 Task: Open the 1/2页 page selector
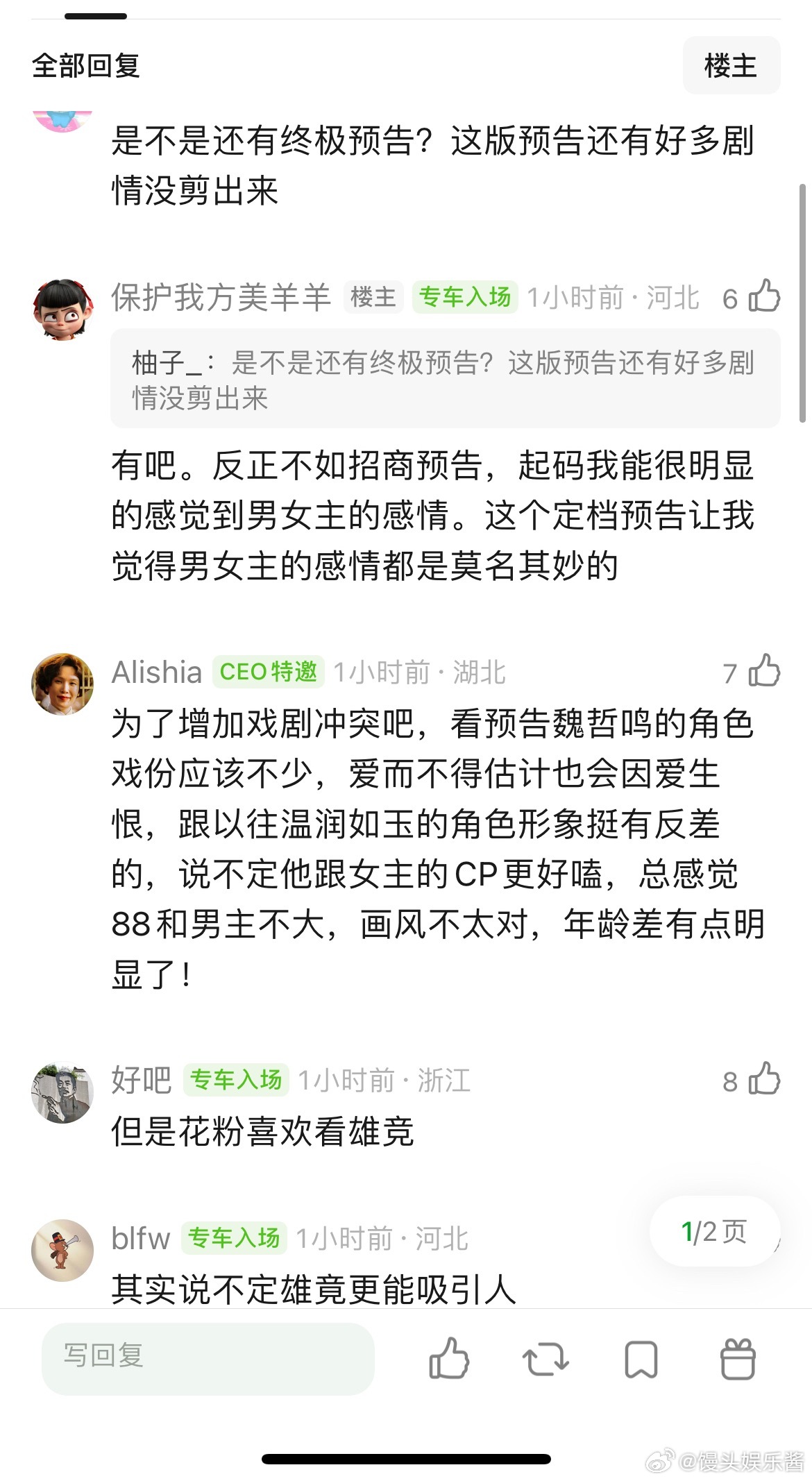click(712, 1233)
